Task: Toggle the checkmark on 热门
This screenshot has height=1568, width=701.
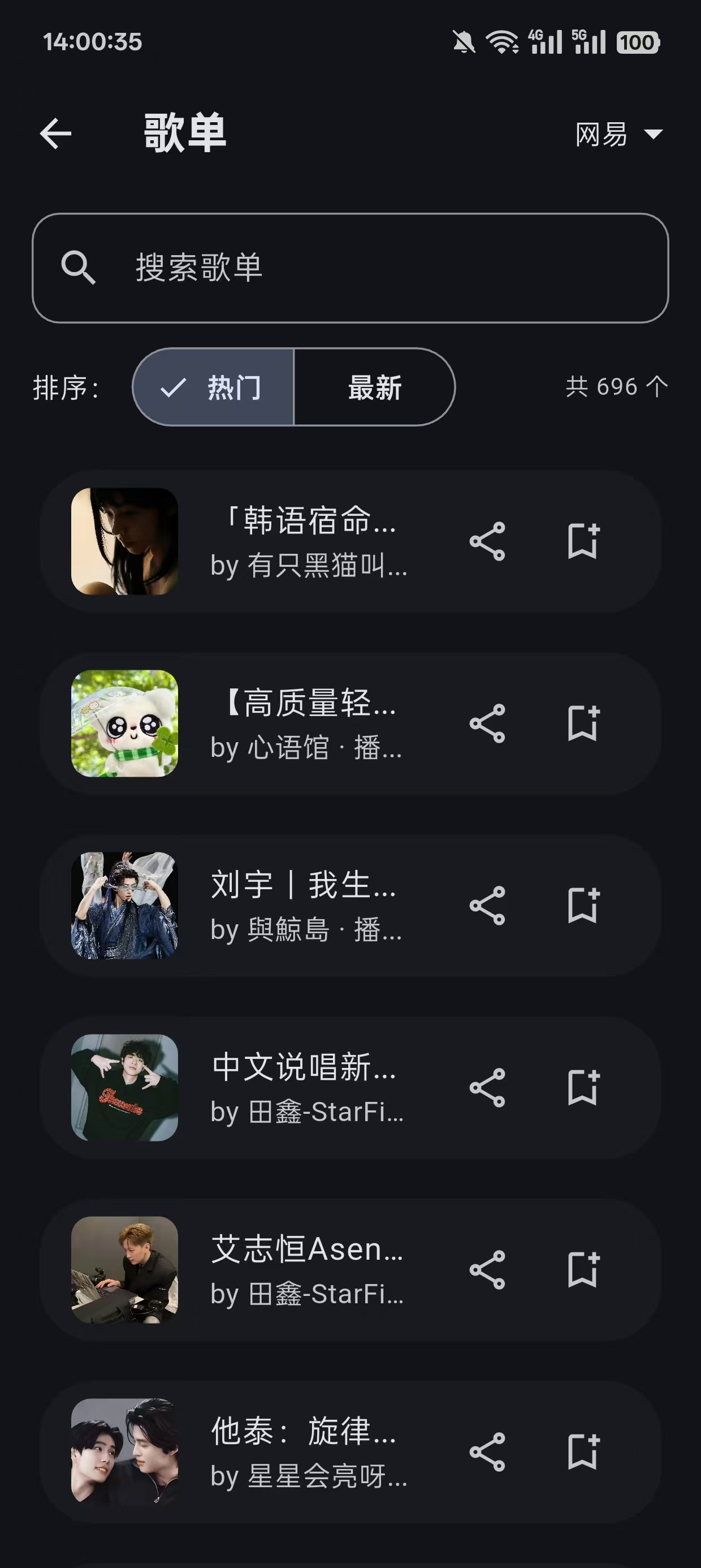Action: (x=175, y=387)
